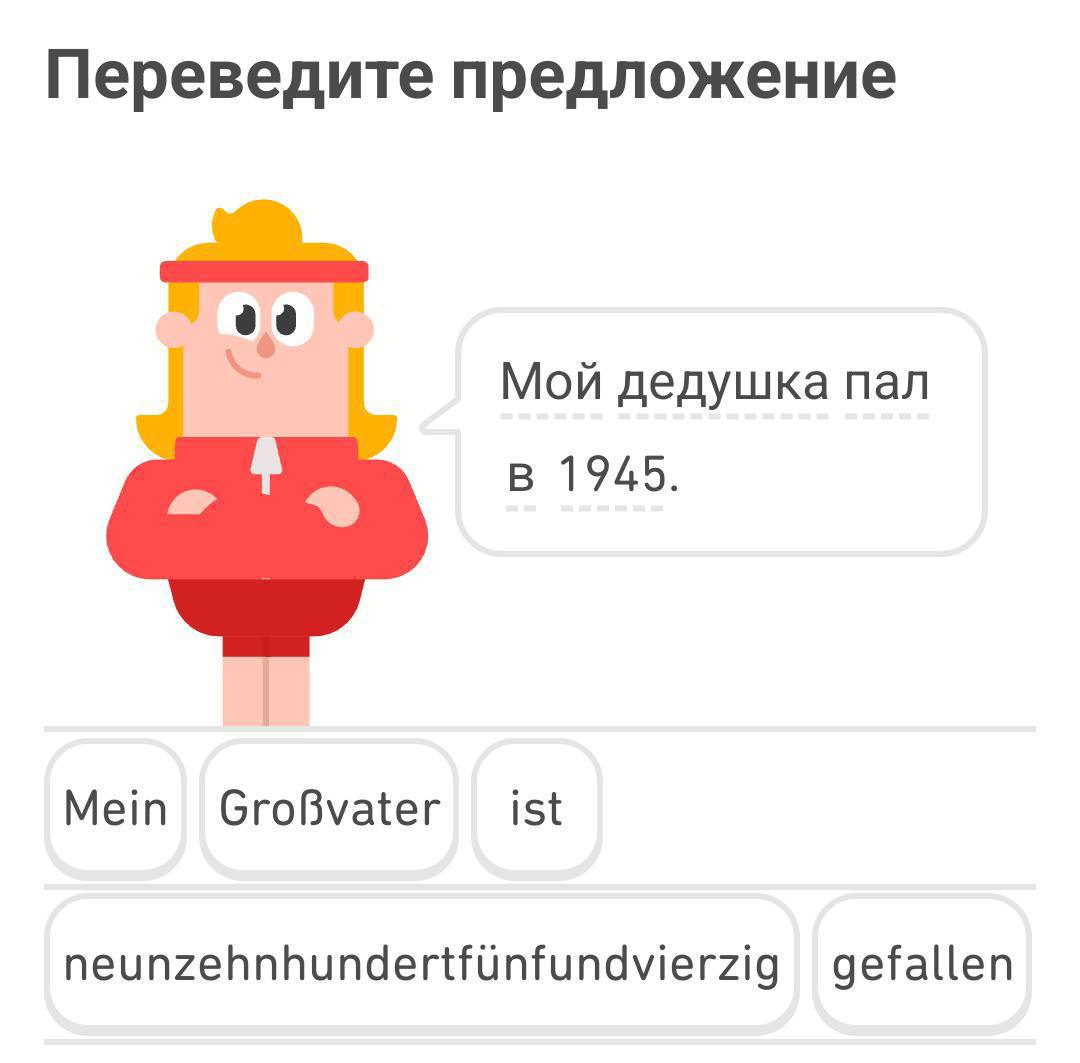Reveal translation hint for '1945'
1080x1063 pixels.
611,474
